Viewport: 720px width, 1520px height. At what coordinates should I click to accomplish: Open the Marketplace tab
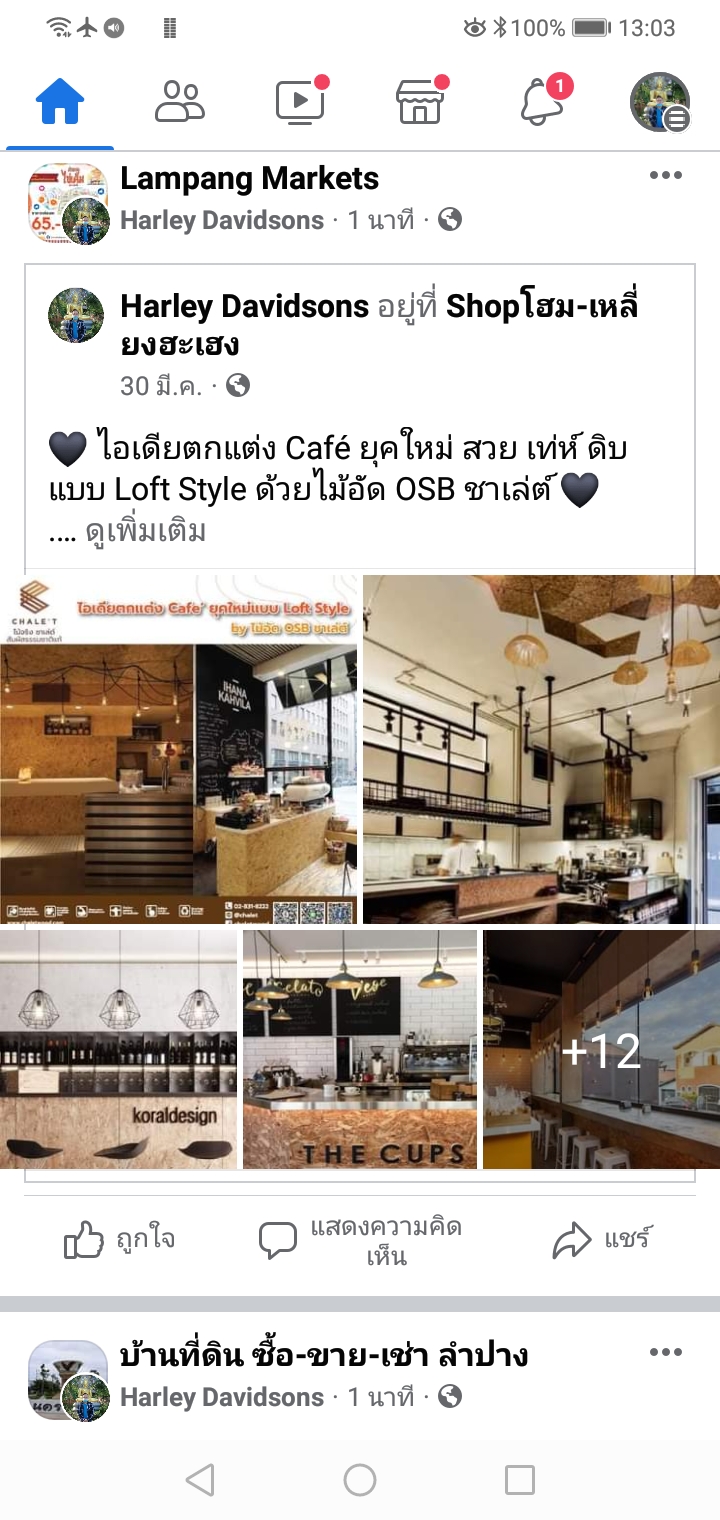click(x=420, y=102)
